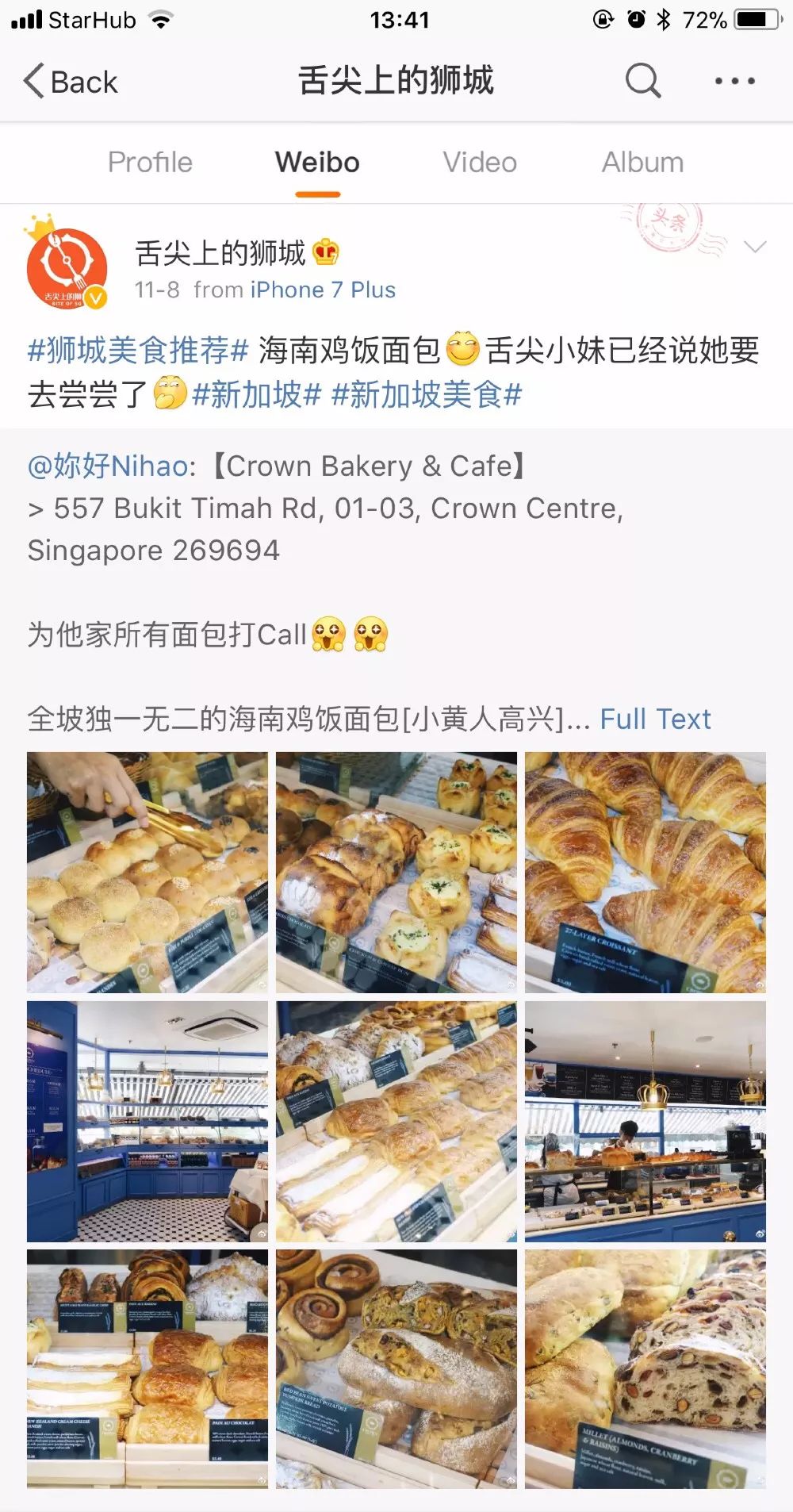Open hashtag #狮城美食推荐#
Image resolution: width=793 pixels, height=1512 pixels.
click(x=138, y=350)
